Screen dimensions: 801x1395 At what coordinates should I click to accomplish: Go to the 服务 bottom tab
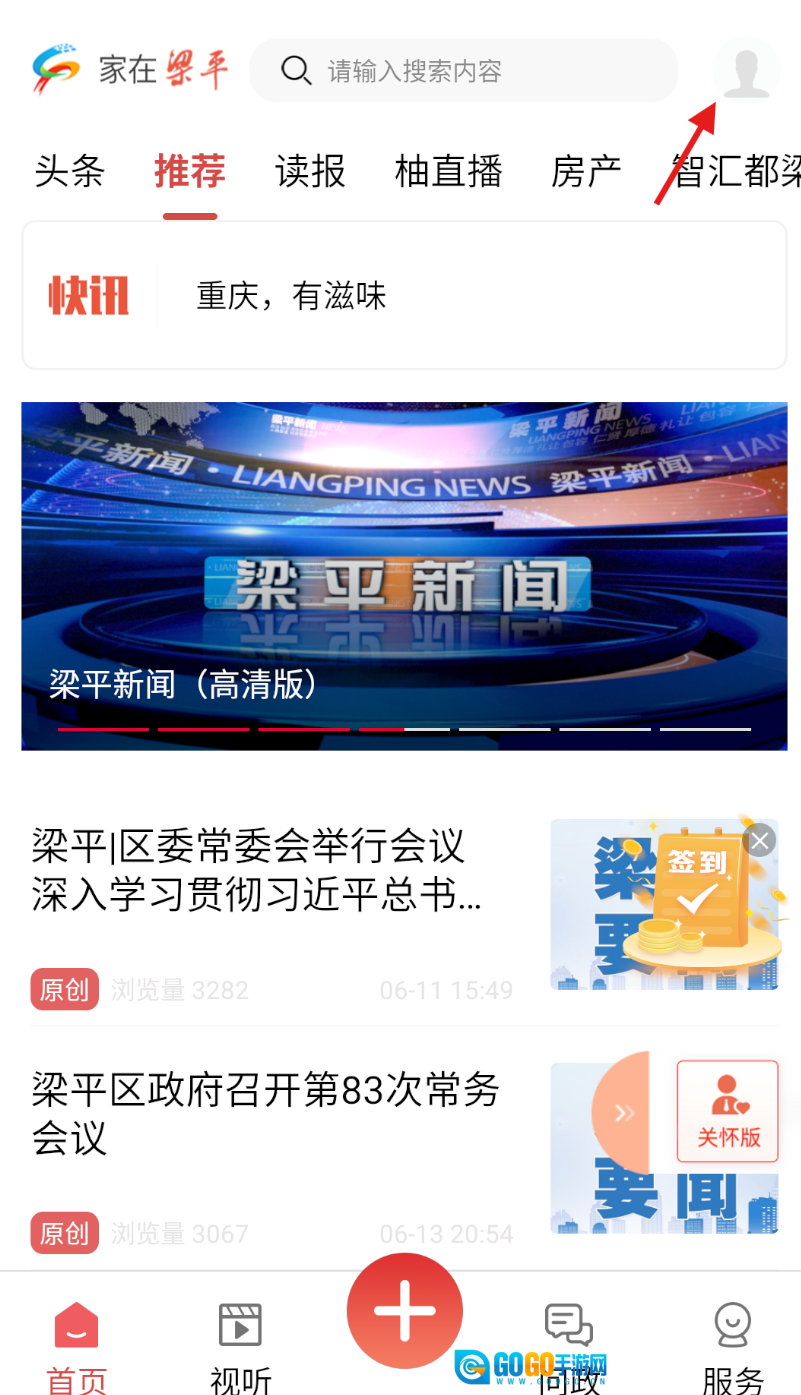732,1345
